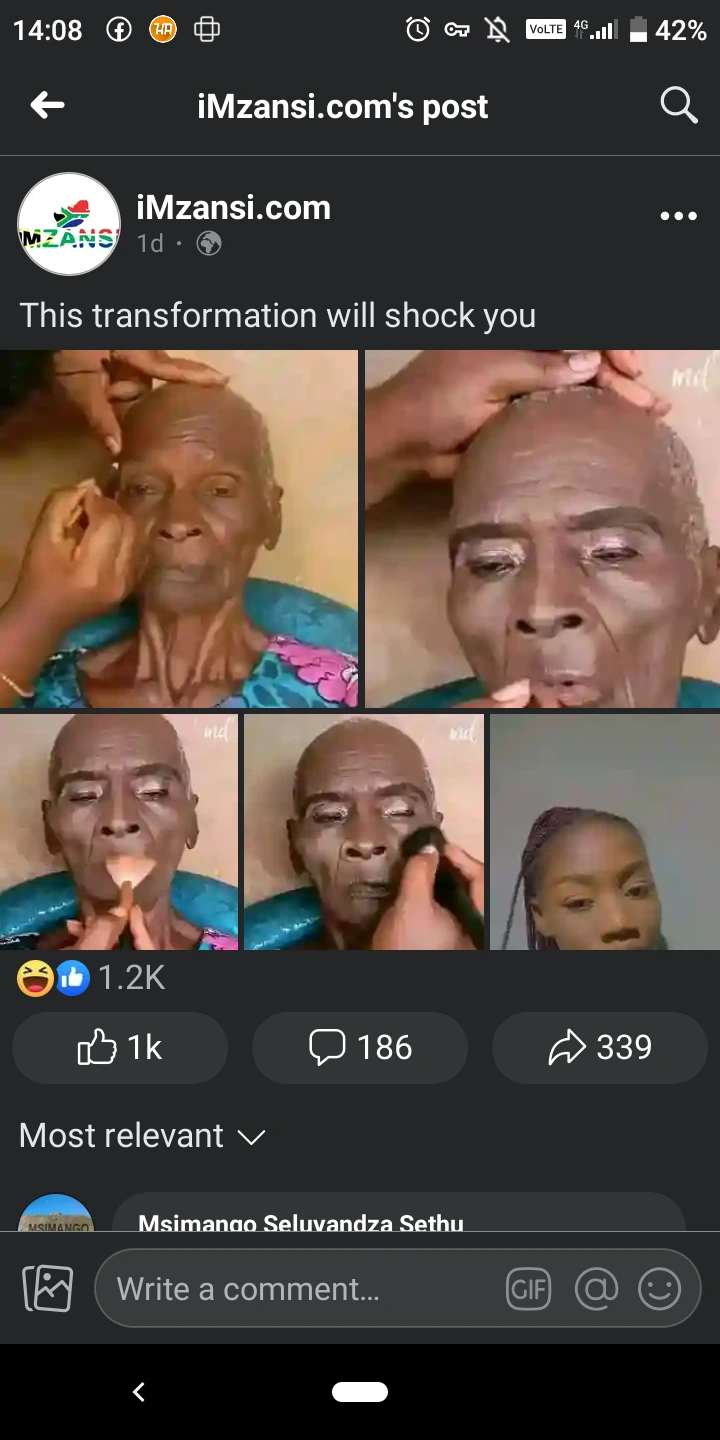
Task: Open the bottom-right photo with braided hair
Action: click(604, 831)
